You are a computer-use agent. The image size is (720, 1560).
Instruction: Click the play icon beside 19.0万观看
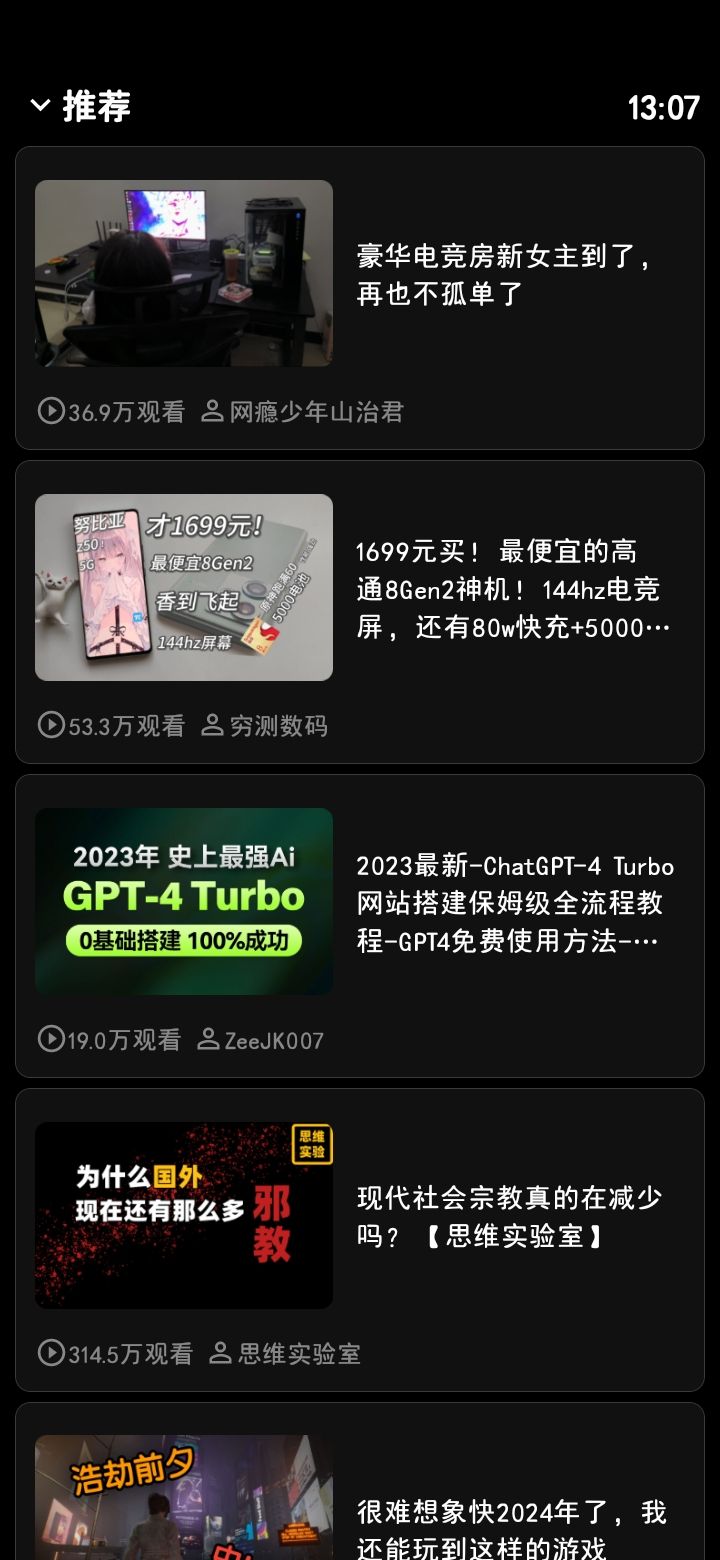(51, 1039)
